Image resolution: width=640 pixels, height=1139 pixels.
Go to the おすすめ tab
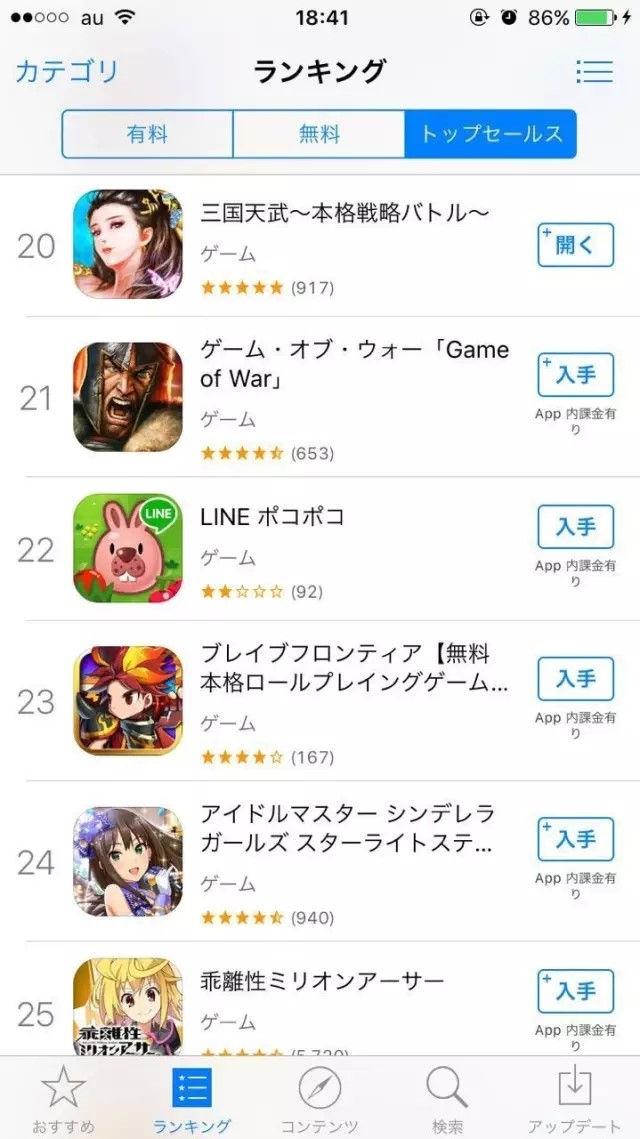(x=63, y=1097)
